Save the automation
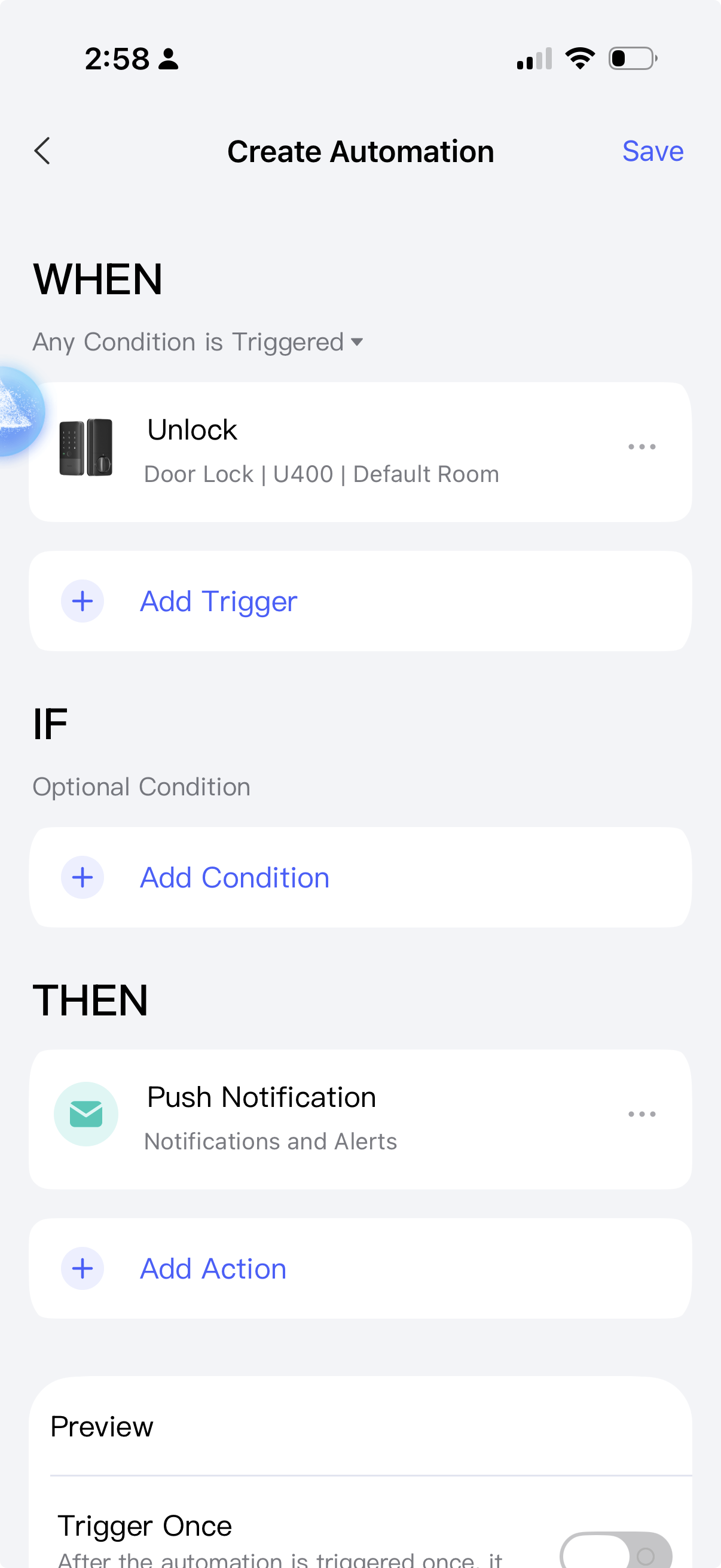Image resolution: width=721 pixels, height=1568 pixels. click(x=652, y=151)
